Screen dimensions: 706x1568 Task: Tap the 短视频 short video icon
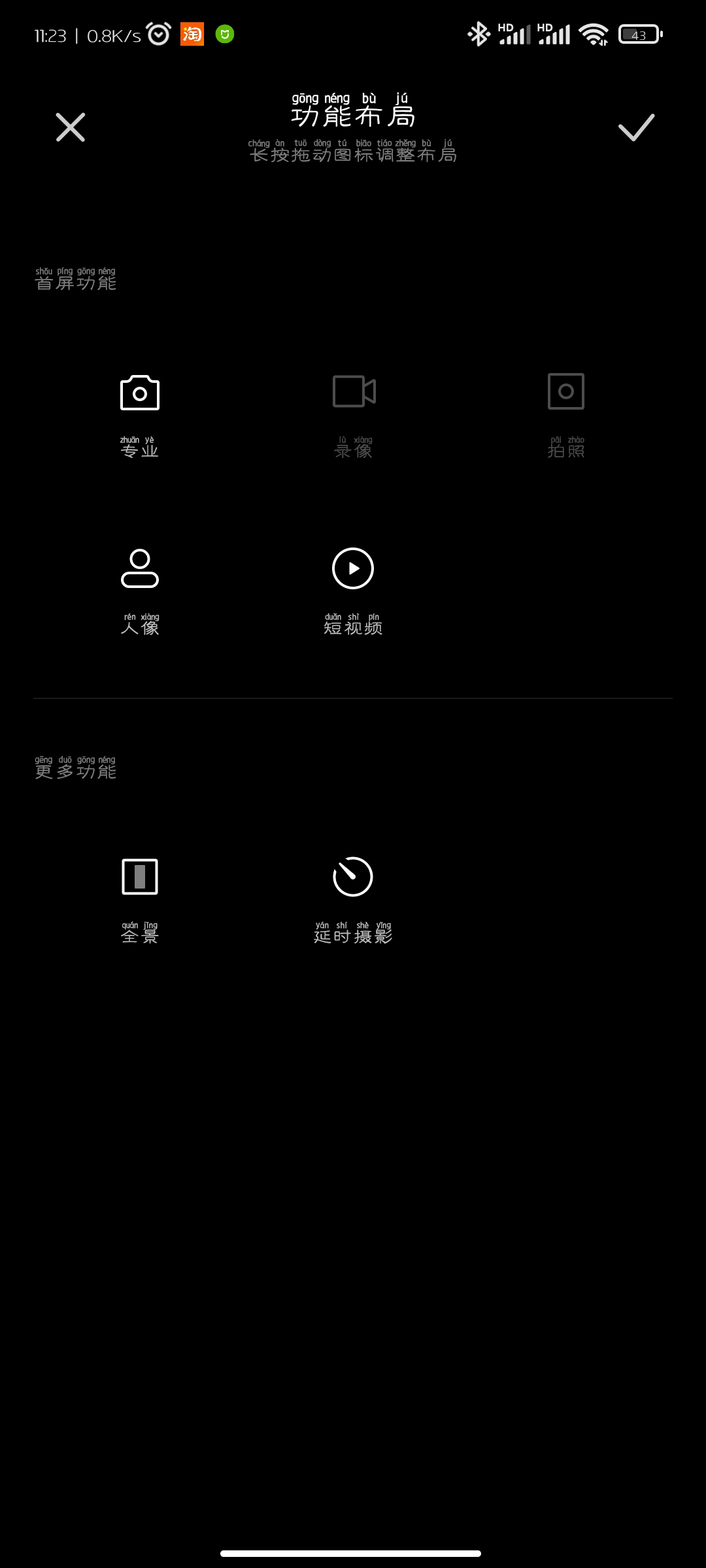tap(353, 568)
